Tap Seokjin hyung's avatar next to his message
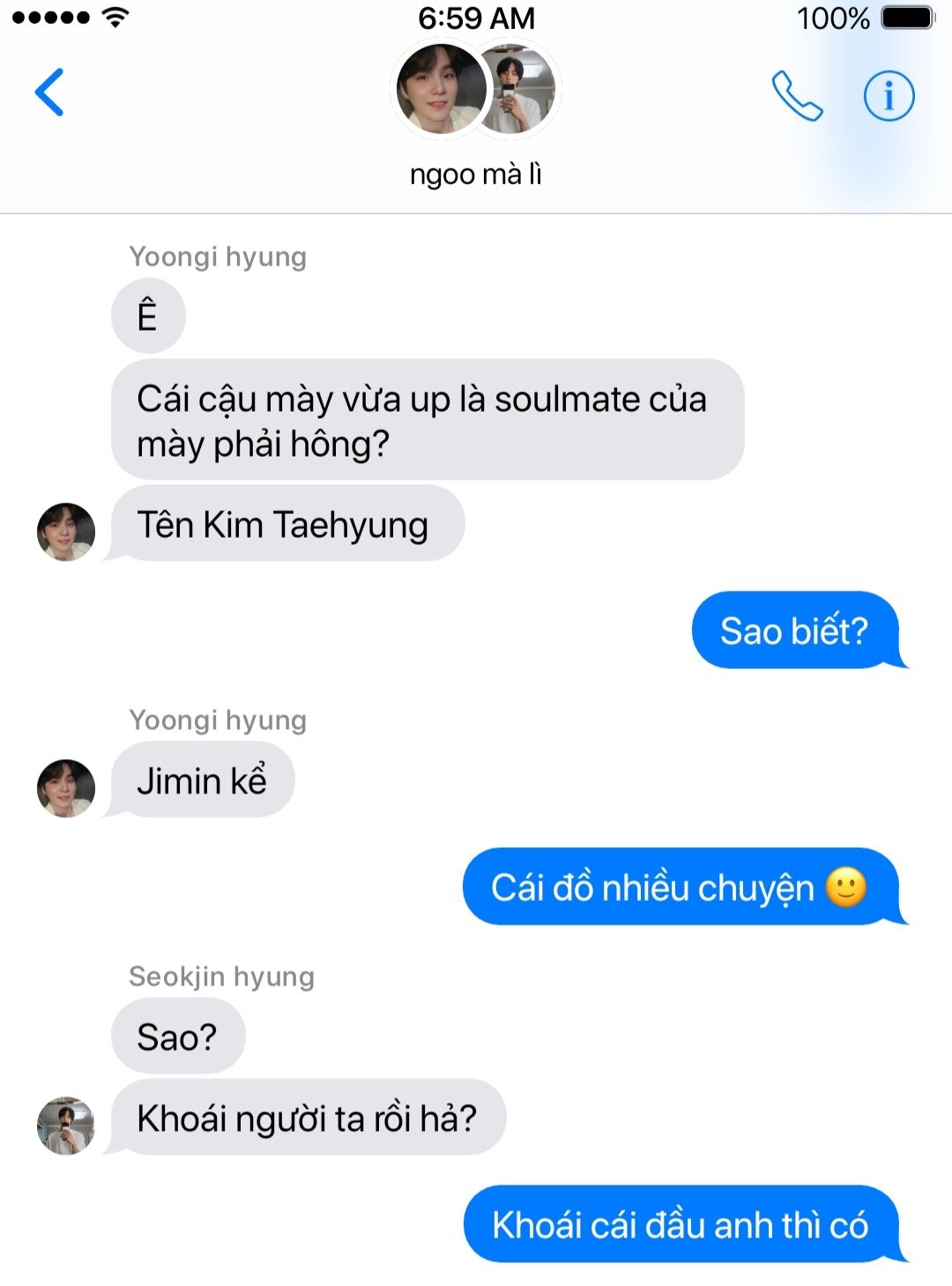The image size is (952, 1286). [66, 1126]
